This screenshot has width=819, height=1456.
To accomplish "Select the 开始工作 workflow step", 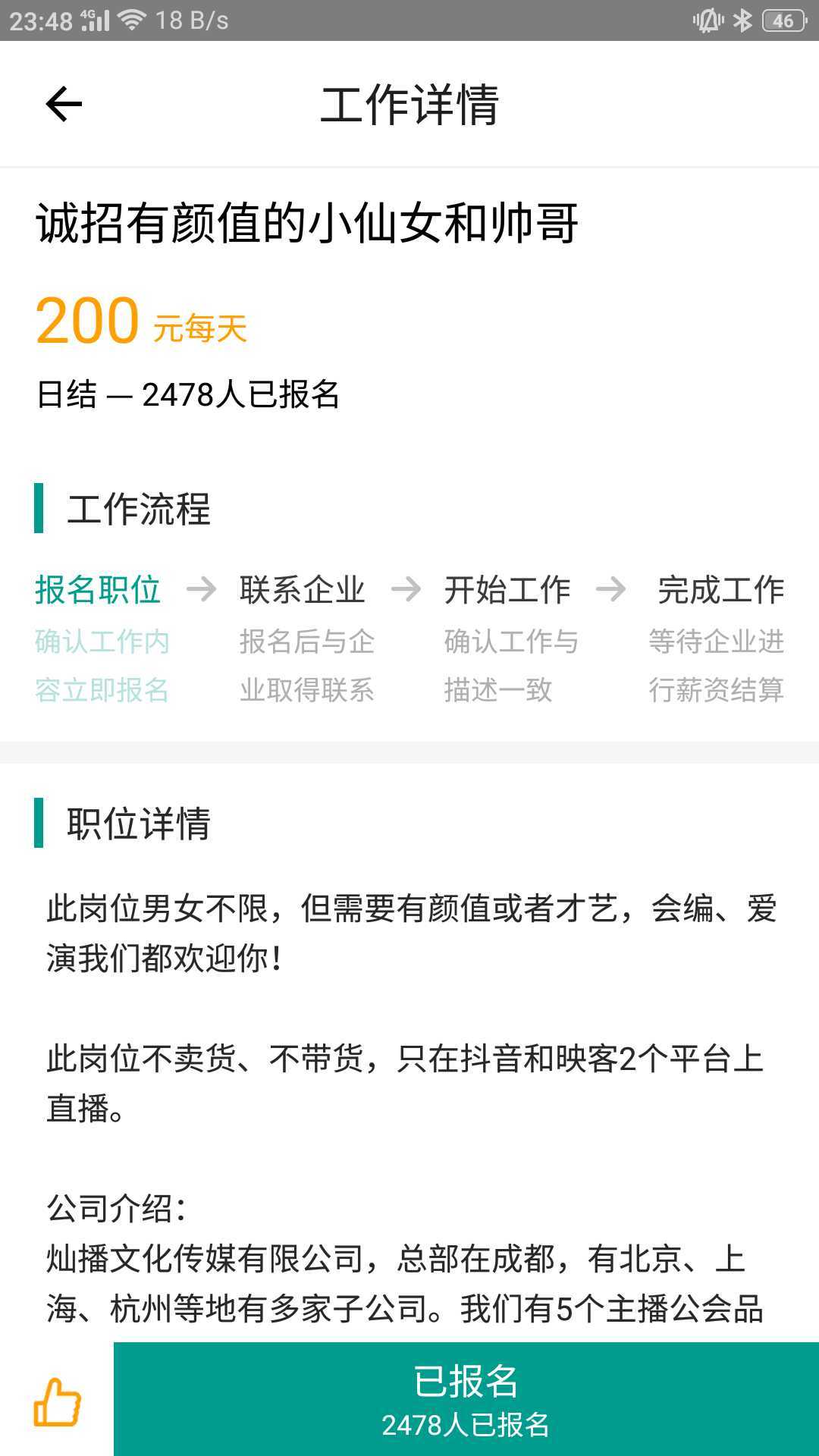I will click(508, 590).
